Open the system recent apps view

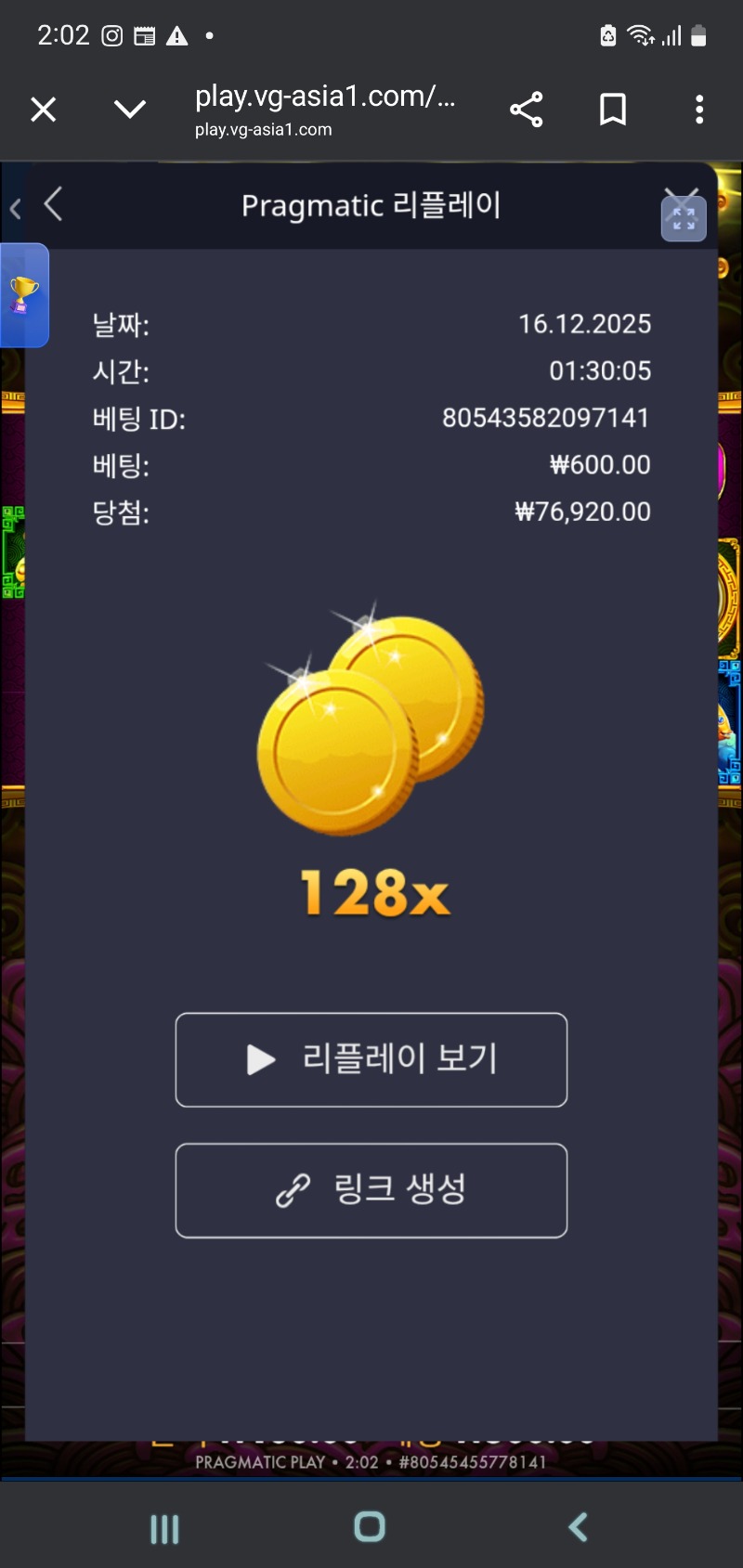pyautogui.click(x=164, y=1528)
